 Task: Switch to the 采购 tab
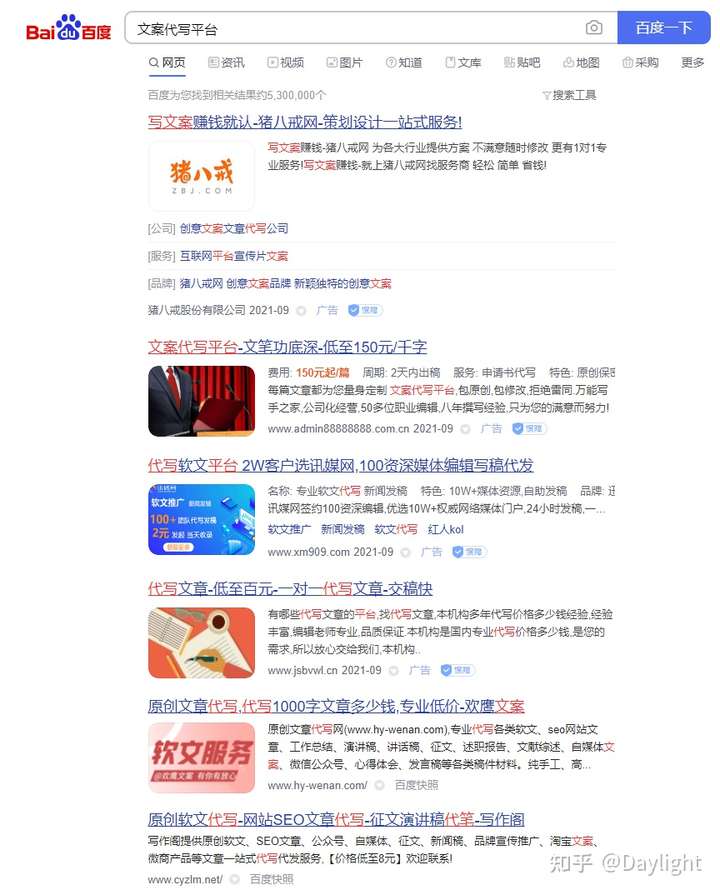coord(640,62)
